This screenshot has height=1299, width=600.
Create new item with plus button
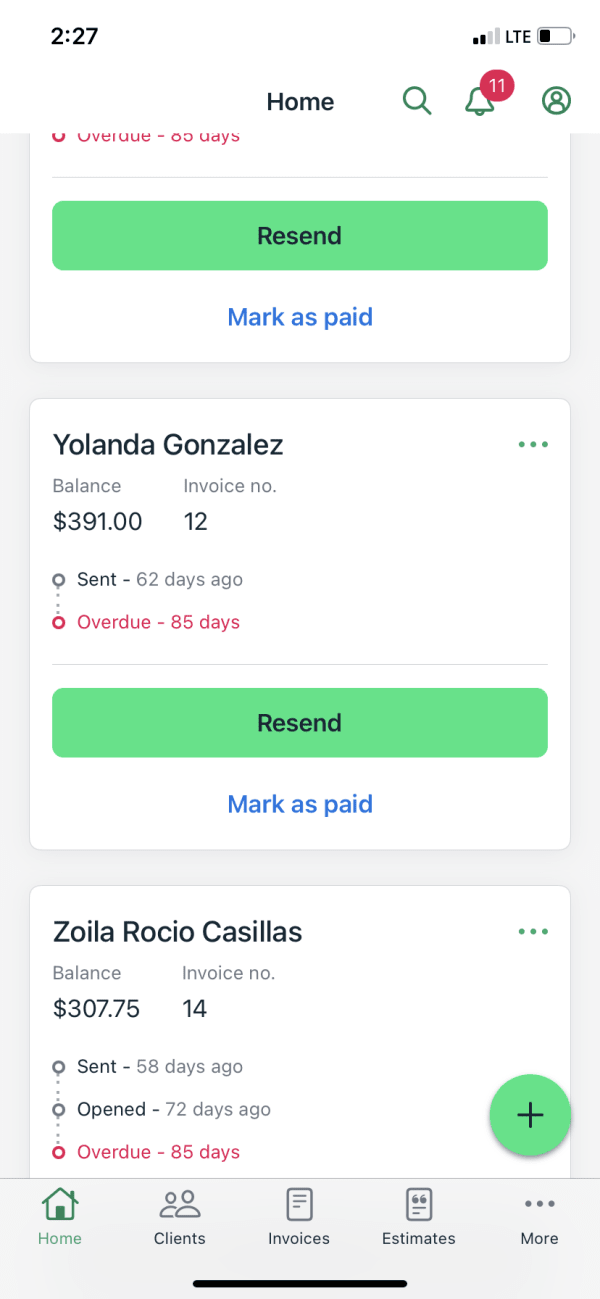530,1116
